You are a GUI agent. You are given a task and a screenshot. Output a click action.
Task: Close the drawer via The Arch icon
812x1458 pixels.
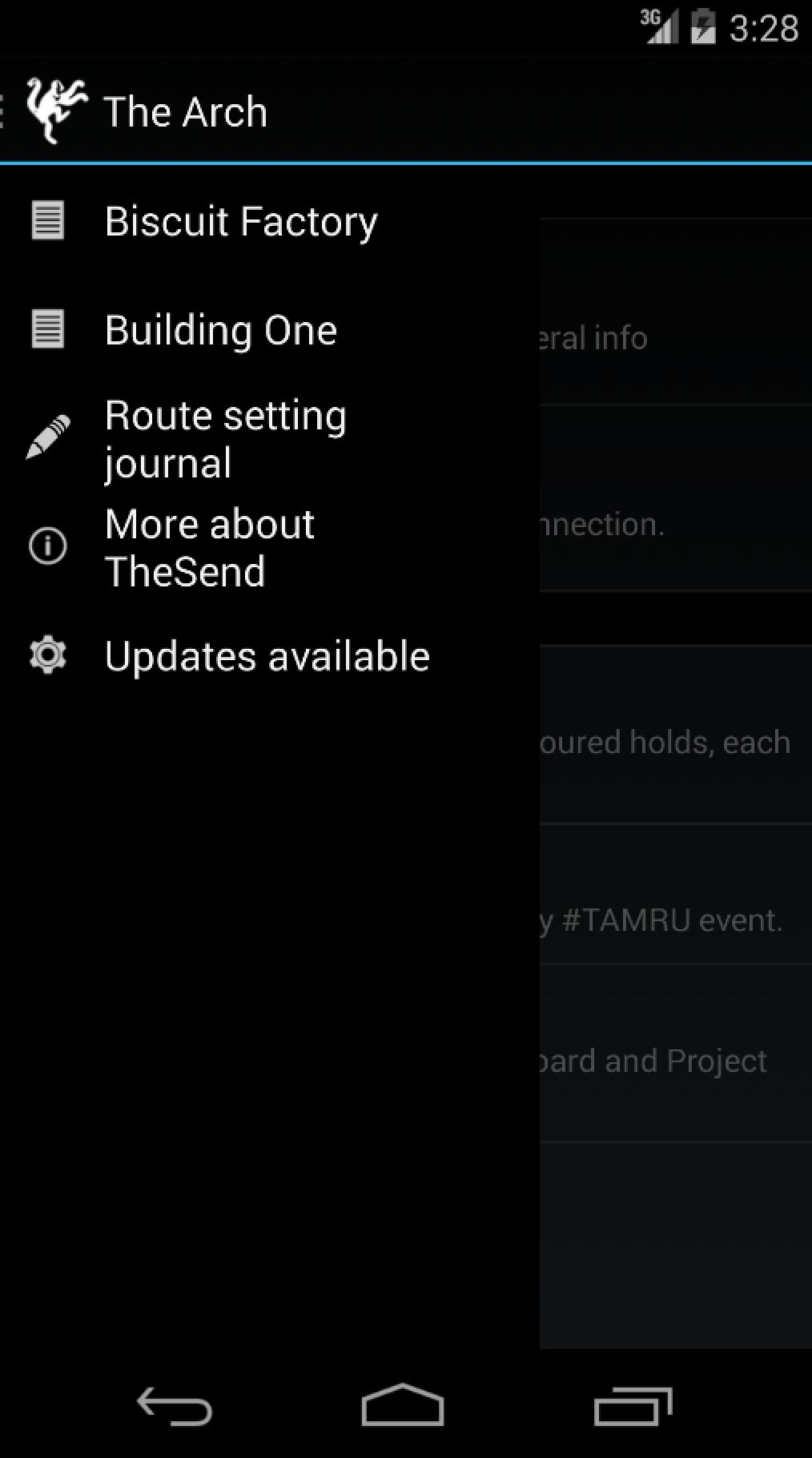pyautogui.click(x=53, y=111)
